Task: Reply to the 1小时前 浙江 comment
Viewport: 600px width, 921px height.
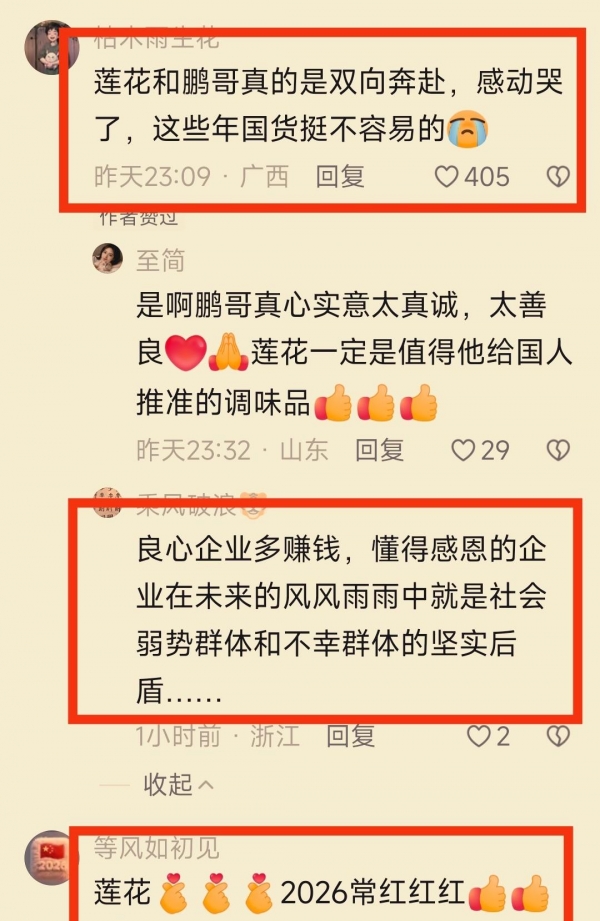Action: [x=351, y=737]
